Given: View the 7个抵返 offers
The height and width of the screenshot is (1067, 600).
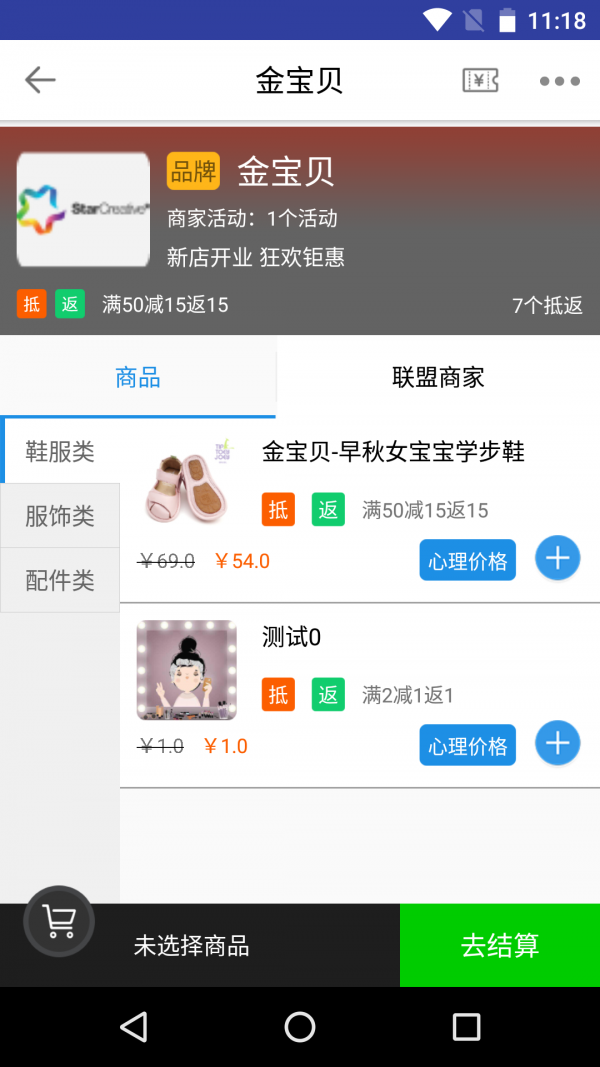Looking at the screenshot, I should (547, 305).
